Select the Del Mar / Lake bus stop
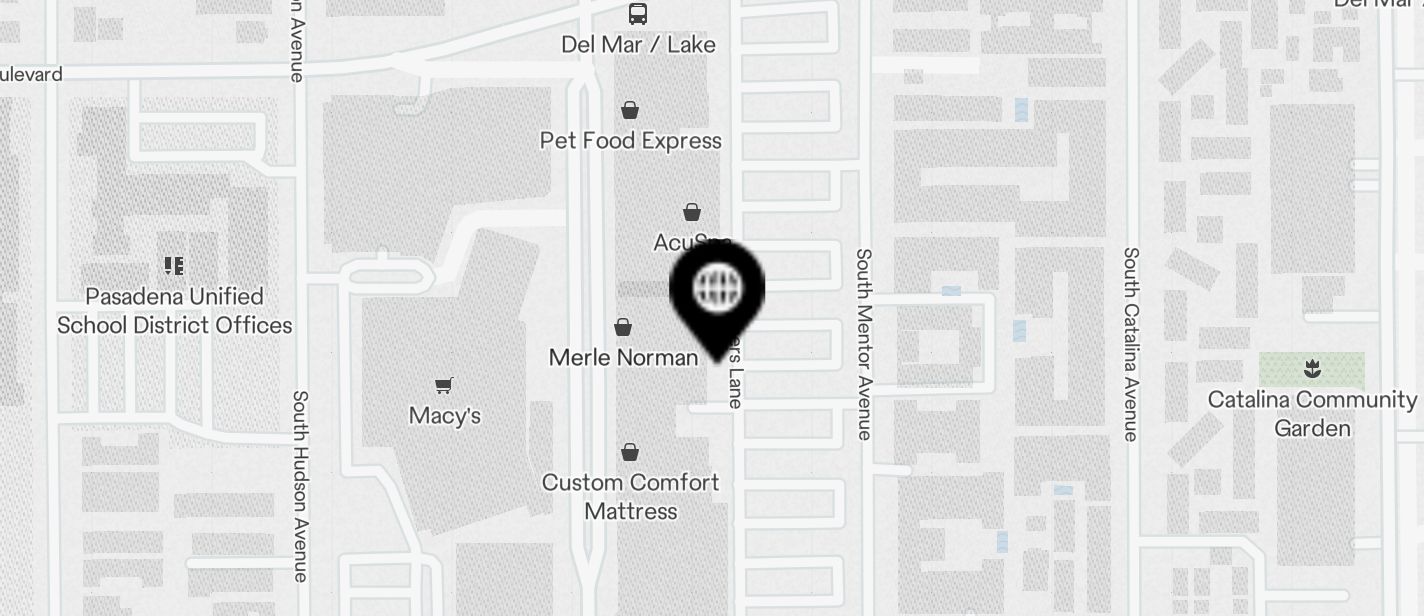This screenshot has width=1424, height=616. click(637, 14)
